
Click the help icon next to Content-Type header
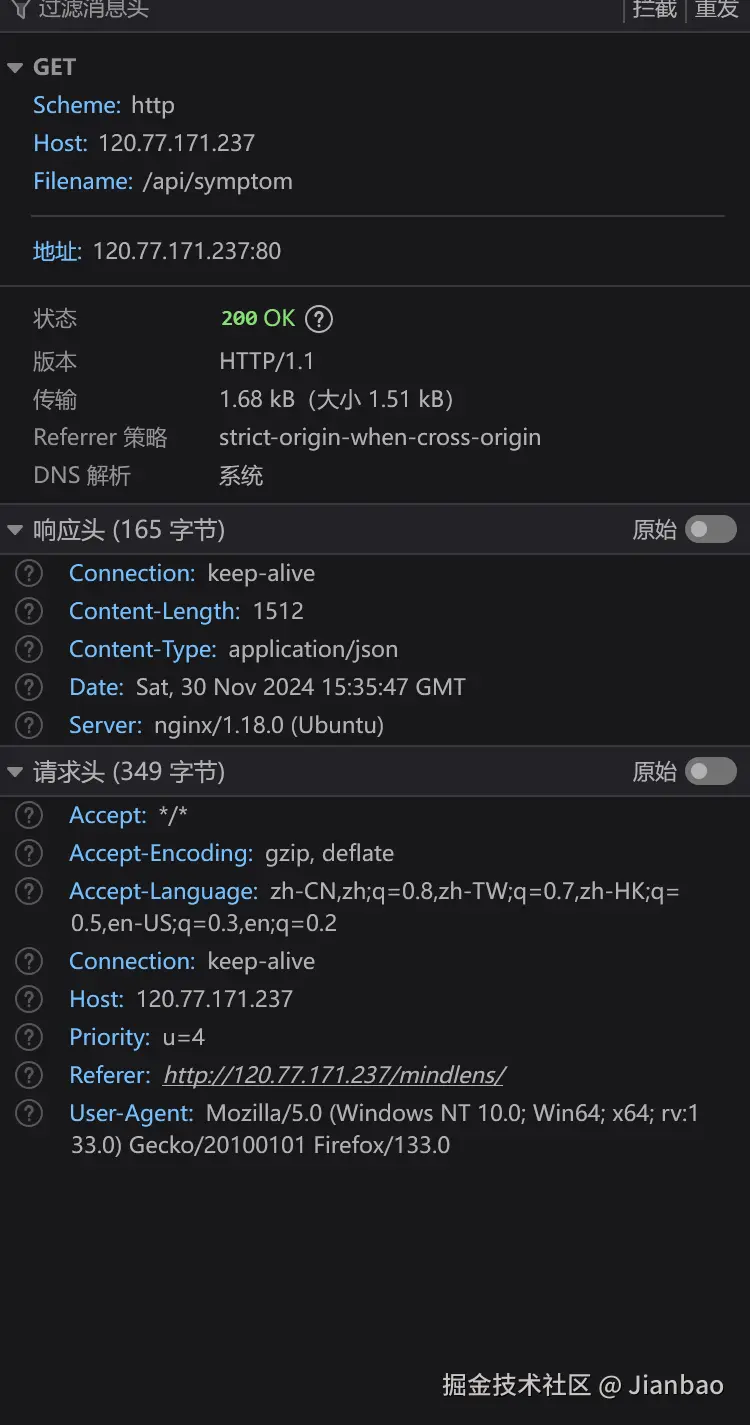pos(28,649)
